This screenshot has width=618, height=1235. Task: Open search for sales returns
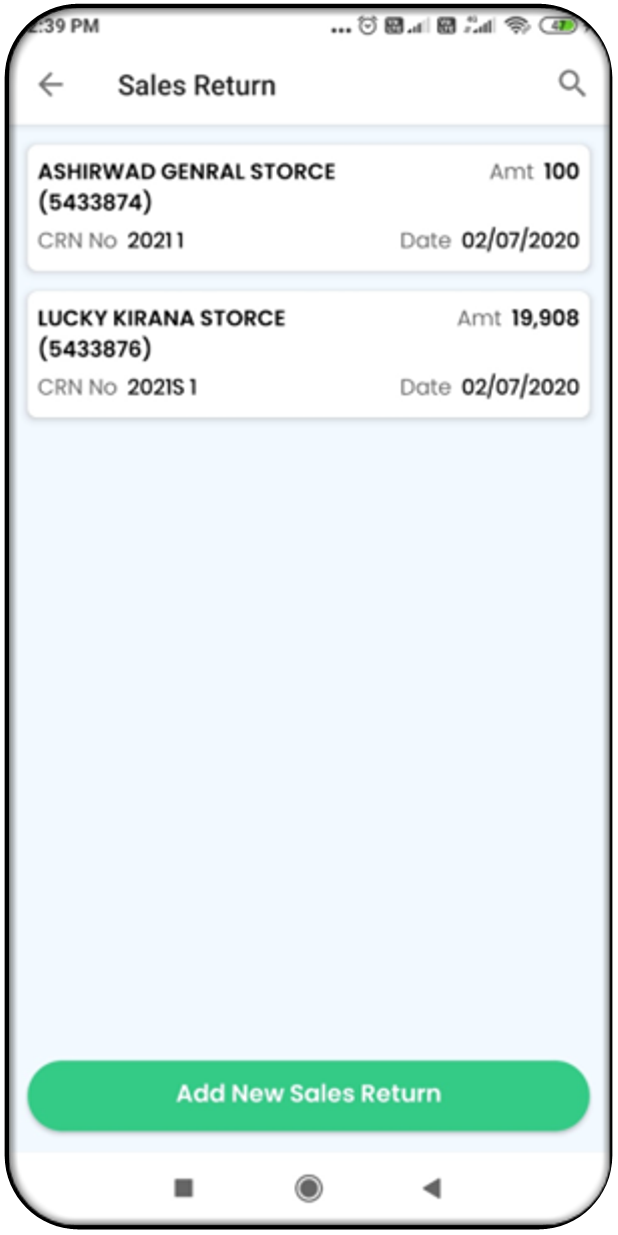tap(571, 84)
